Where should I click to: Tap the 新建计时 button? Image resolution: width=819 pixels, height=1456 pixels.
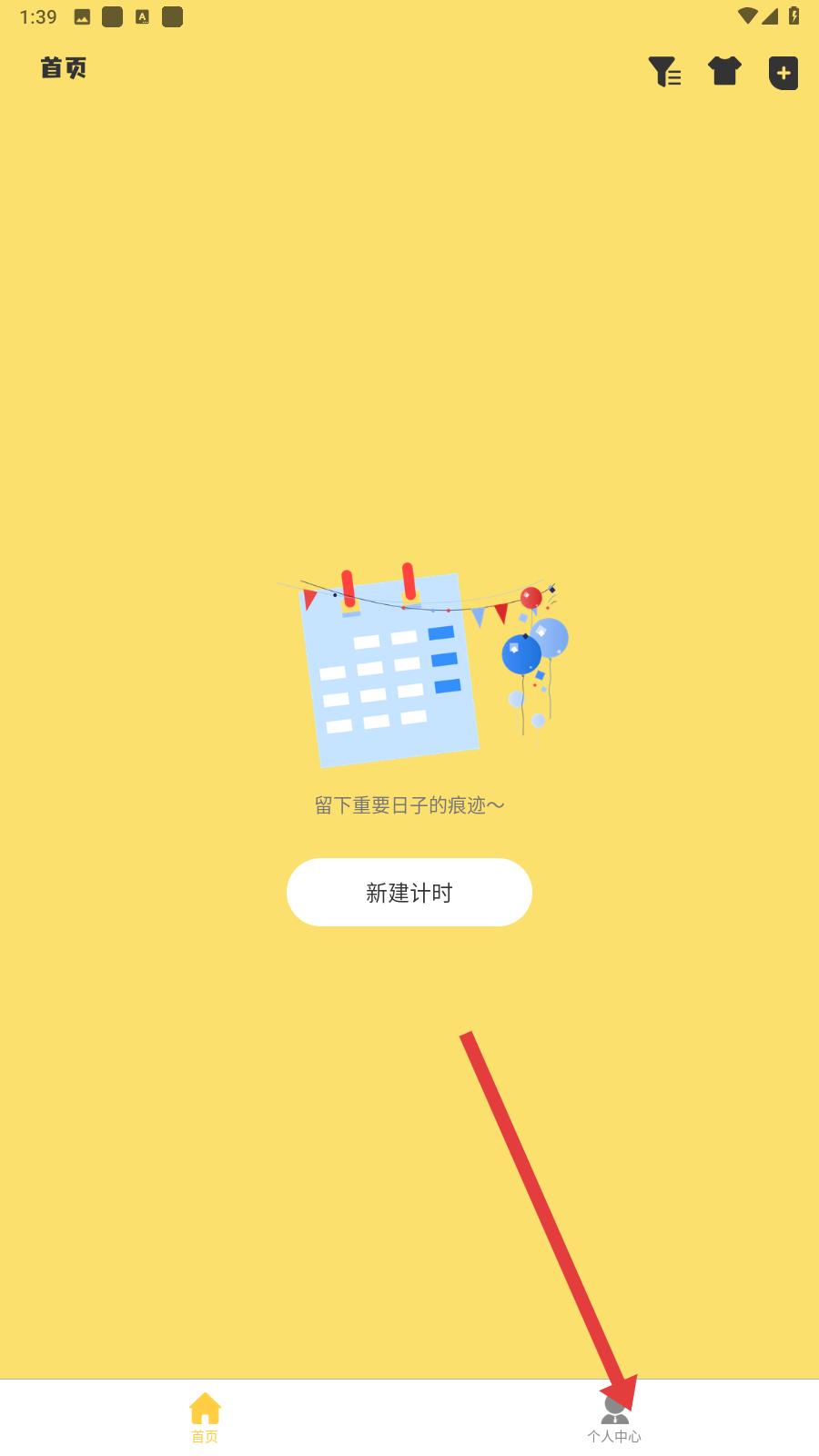click(x=409, y=892)
